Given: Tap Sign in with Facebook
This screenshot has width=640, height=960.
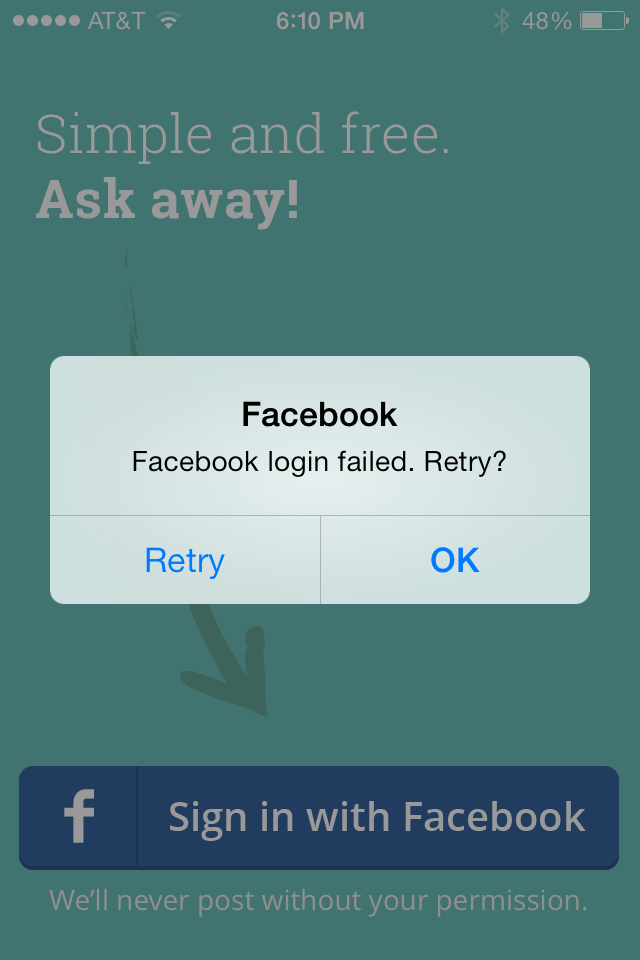Looking at the screenshot, I should (319, 817).
